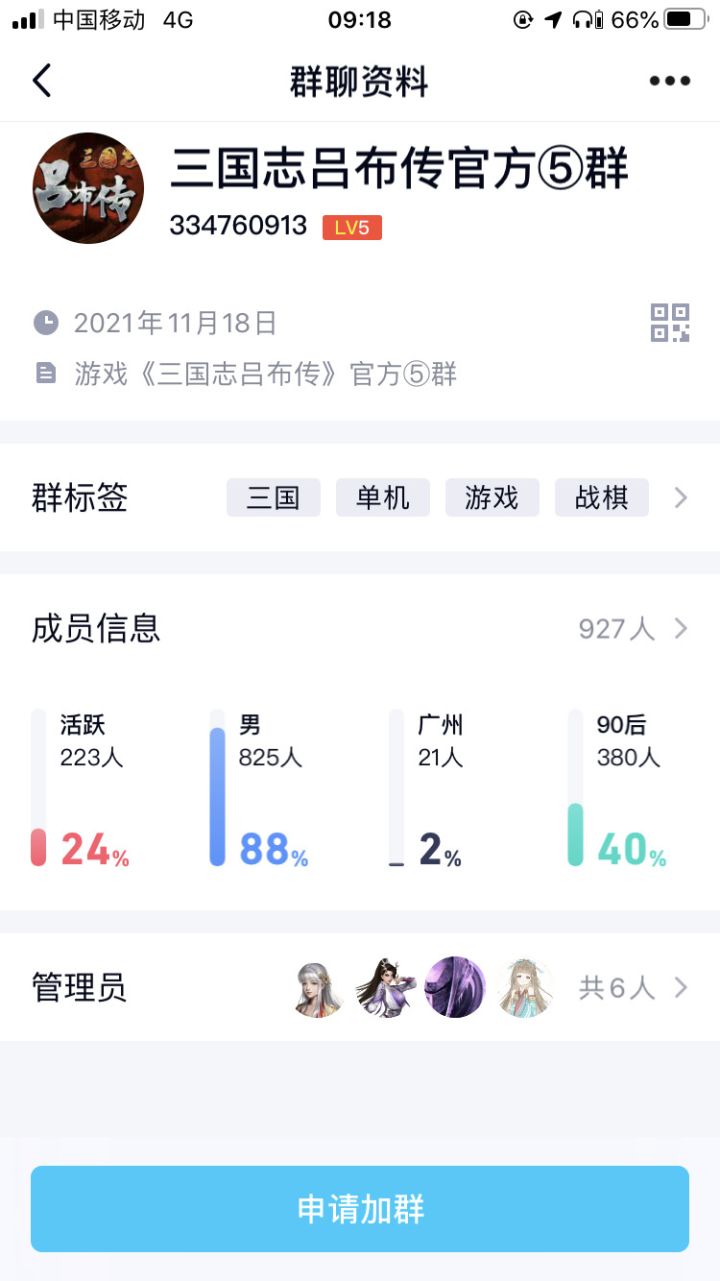
Task: Expand the group tags with the right chevron
Action: 681,498
